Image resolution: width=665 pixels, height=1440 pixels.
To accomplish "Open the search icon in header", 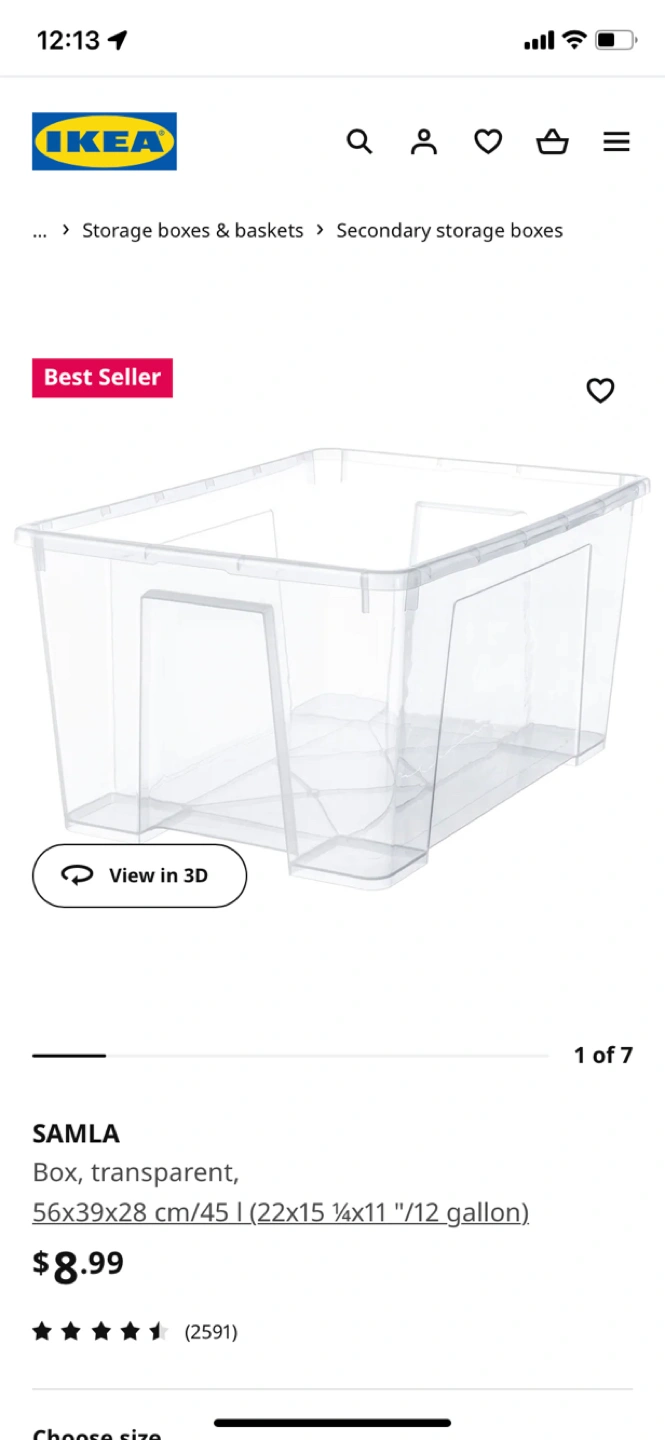I will (359, 142).
